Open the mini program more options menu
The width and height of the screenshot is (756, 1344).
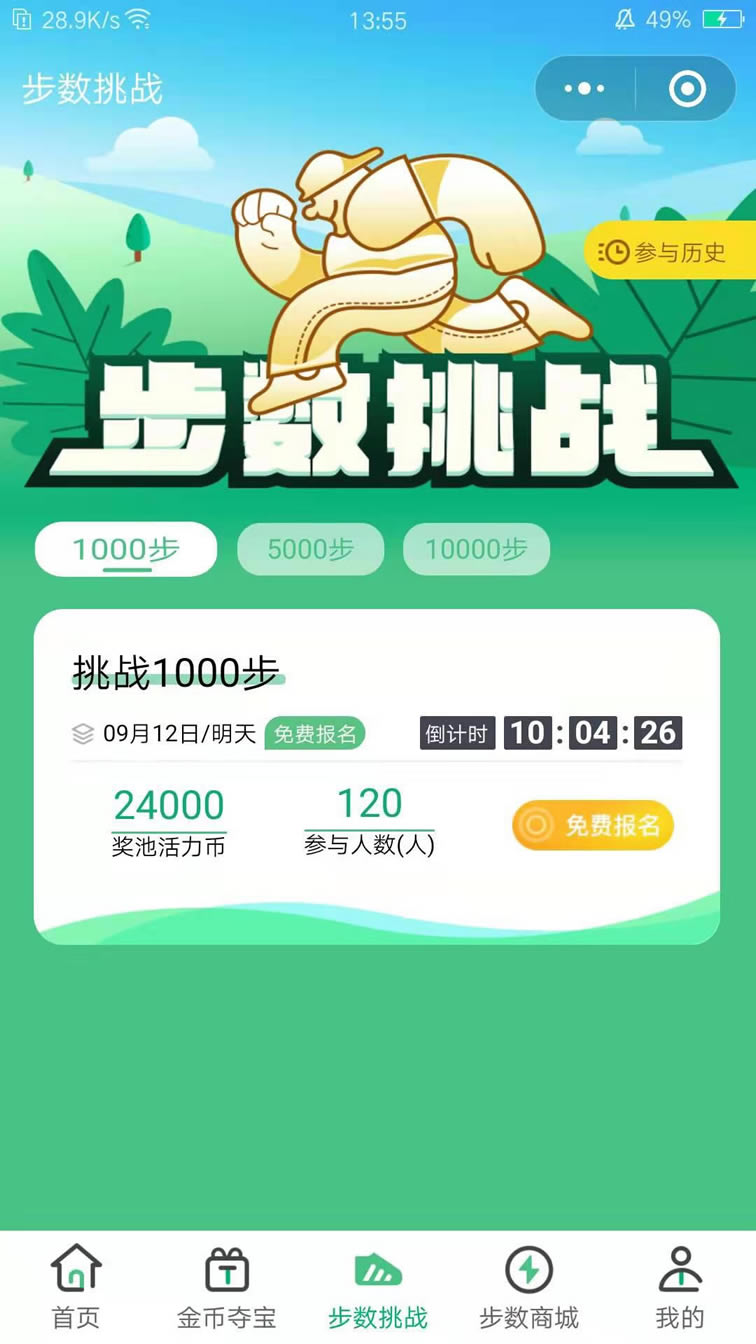[x=585, y=89]
